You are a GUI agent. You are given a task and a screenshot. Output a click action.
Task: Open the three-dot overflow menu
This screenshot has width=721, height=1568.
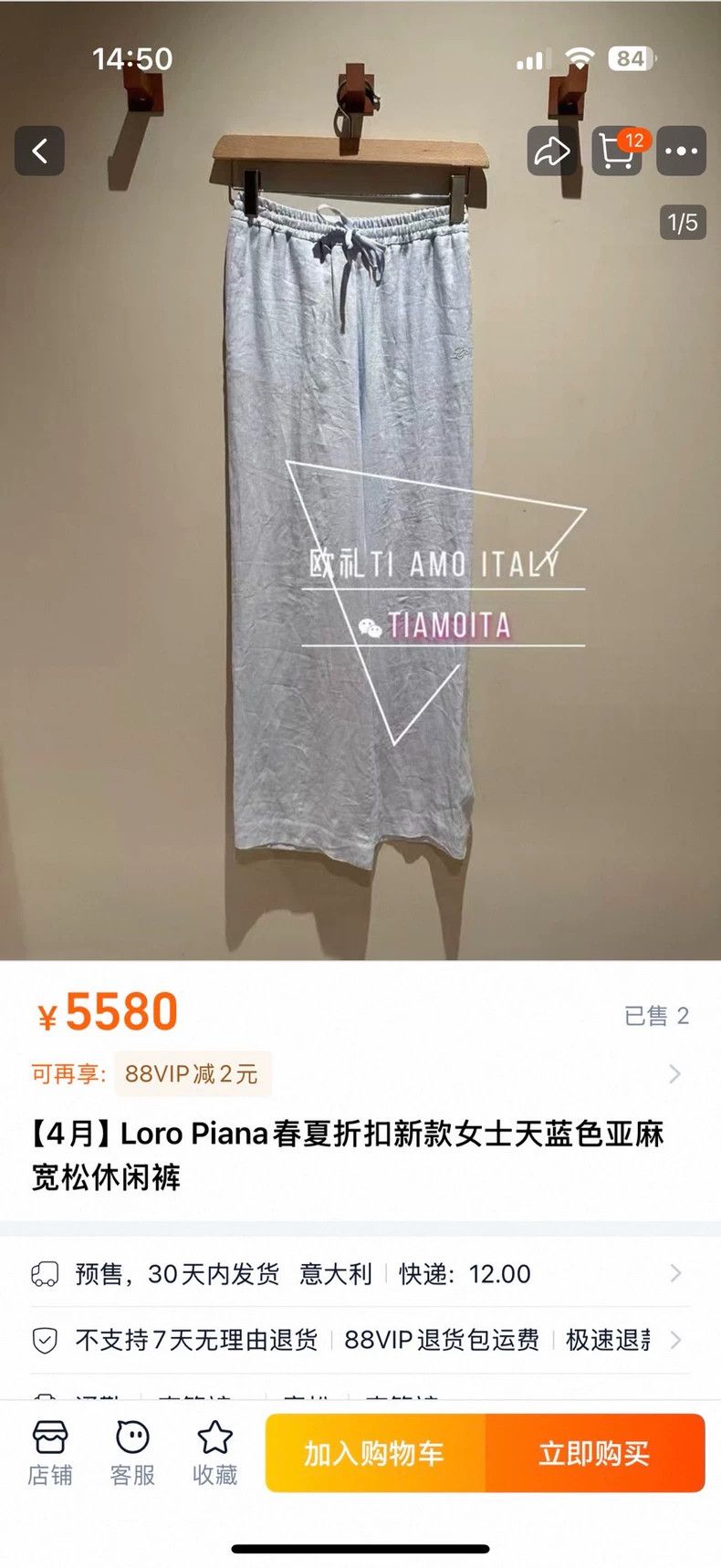tap(681, 151)
